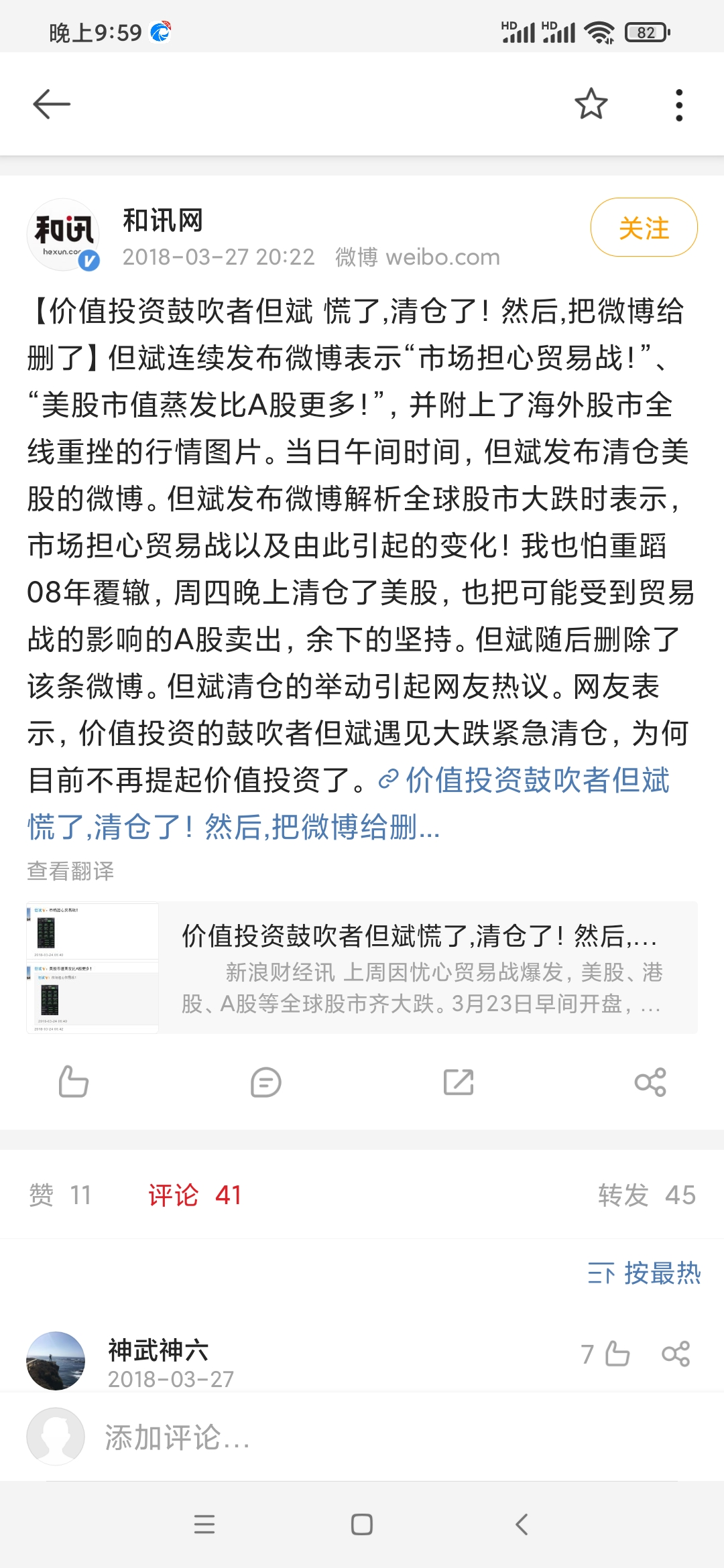Switch to the 赞 11 tab
The width and height of the screenshot is (724, 1568).
pos(60,1195)
